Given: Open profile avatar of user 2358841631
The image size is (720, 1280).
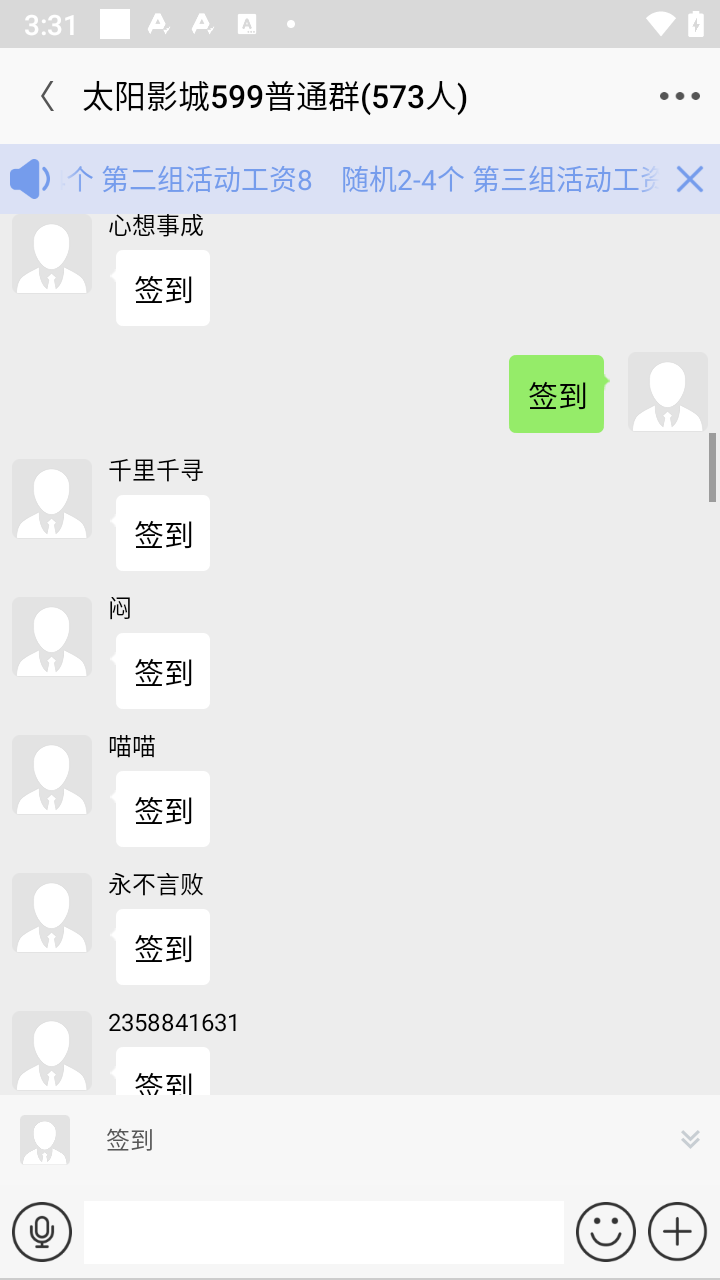Looking at the screenshot, I should coord(51,1050).
